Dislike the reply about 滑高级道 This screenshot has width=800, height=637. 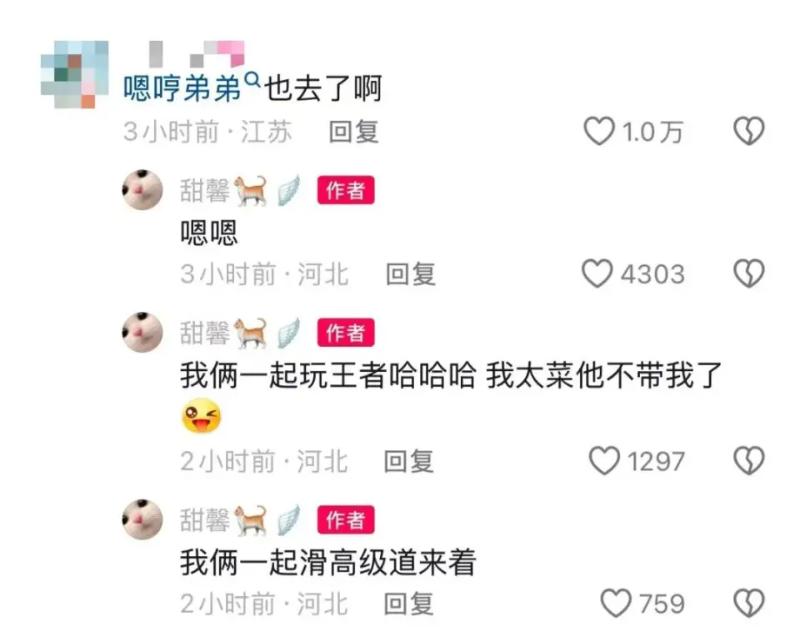[749, 603]
